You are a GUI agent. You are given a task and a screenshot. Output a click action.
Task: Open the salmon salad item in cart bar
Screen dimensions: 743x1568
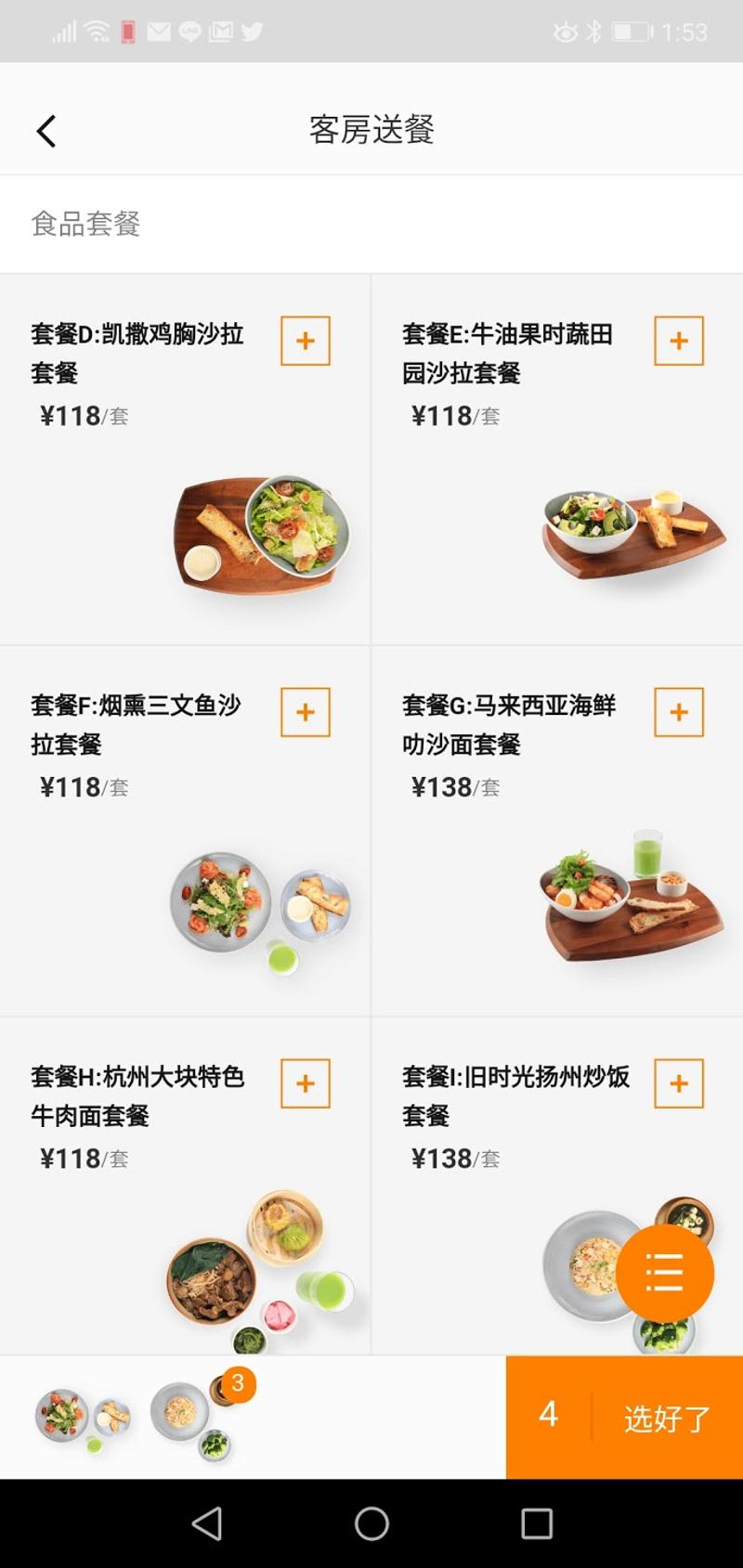(83, 1419)
